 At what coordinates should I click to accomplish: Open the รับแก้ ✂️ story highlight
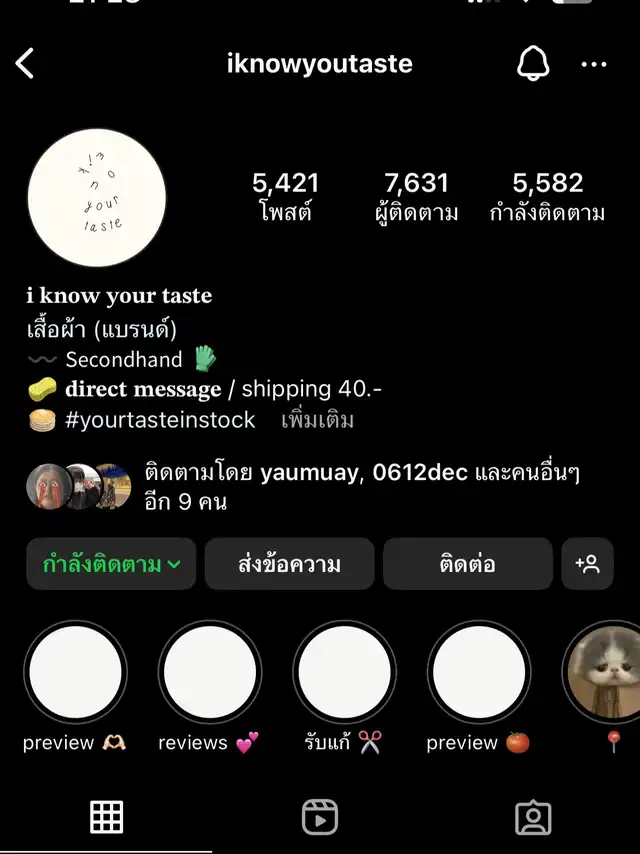[x=344, y=672]
